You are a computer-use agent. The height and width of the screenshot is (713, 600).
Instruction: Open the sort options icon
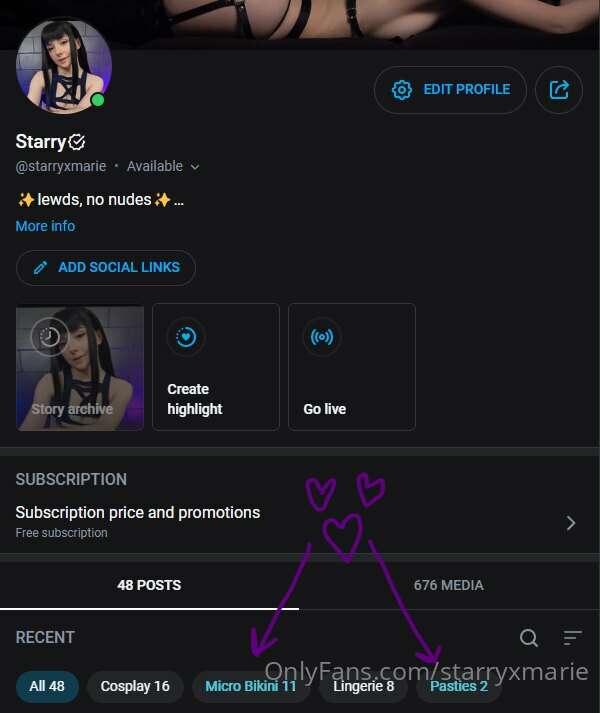[572, 638]
